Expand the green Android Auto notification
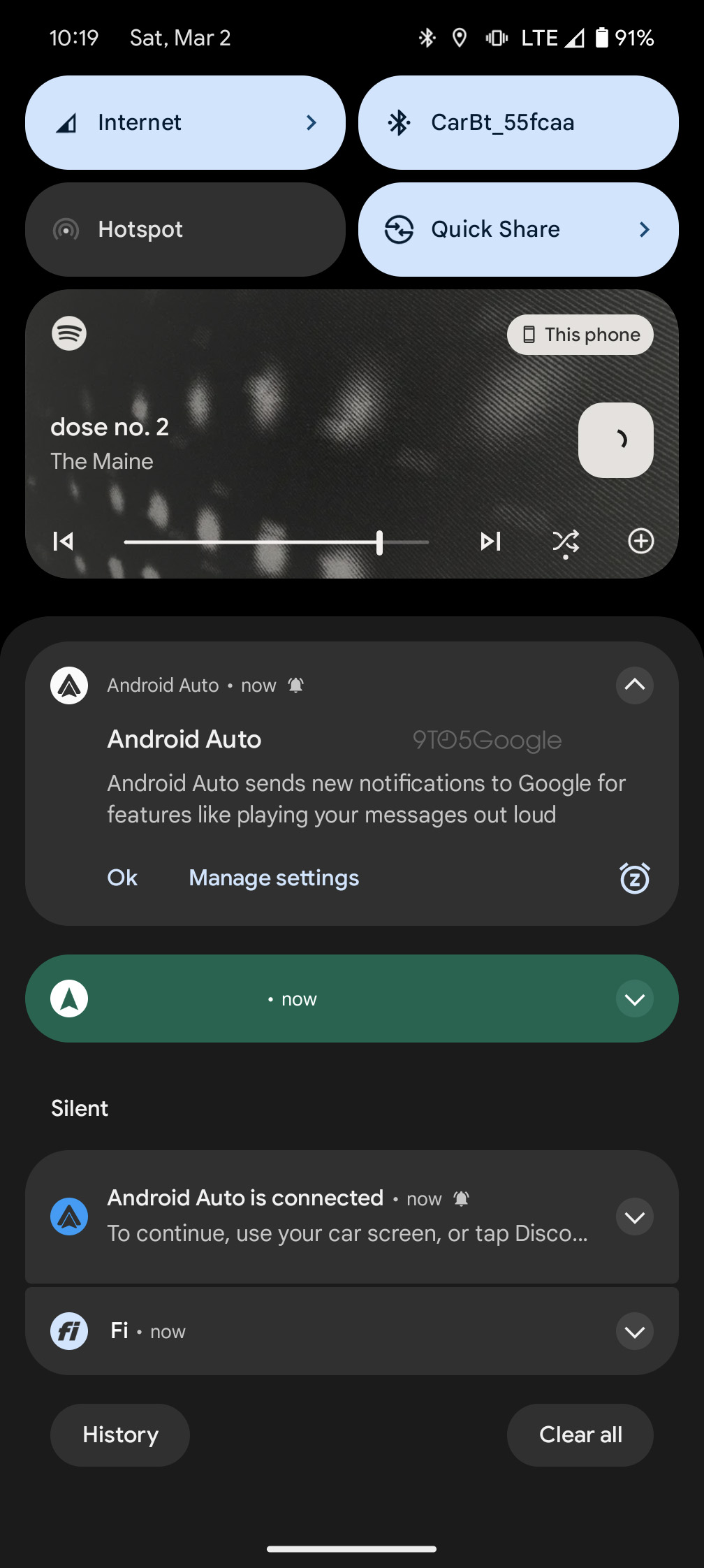This screenshot has width=704, height=1568. 634,999
